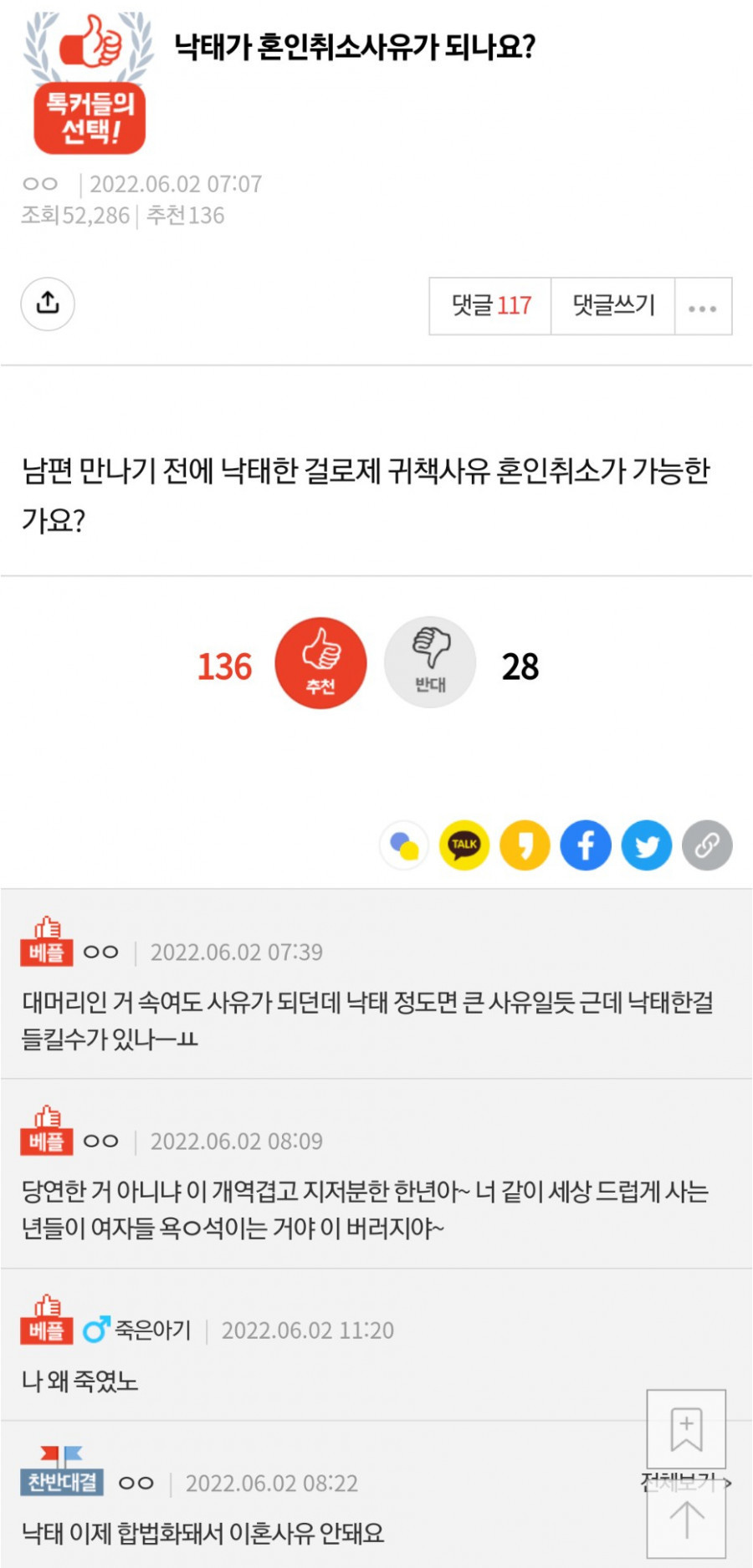Copy the post link with the chain icon
Screen dimensions: 753x1568
tap(707, 845)
